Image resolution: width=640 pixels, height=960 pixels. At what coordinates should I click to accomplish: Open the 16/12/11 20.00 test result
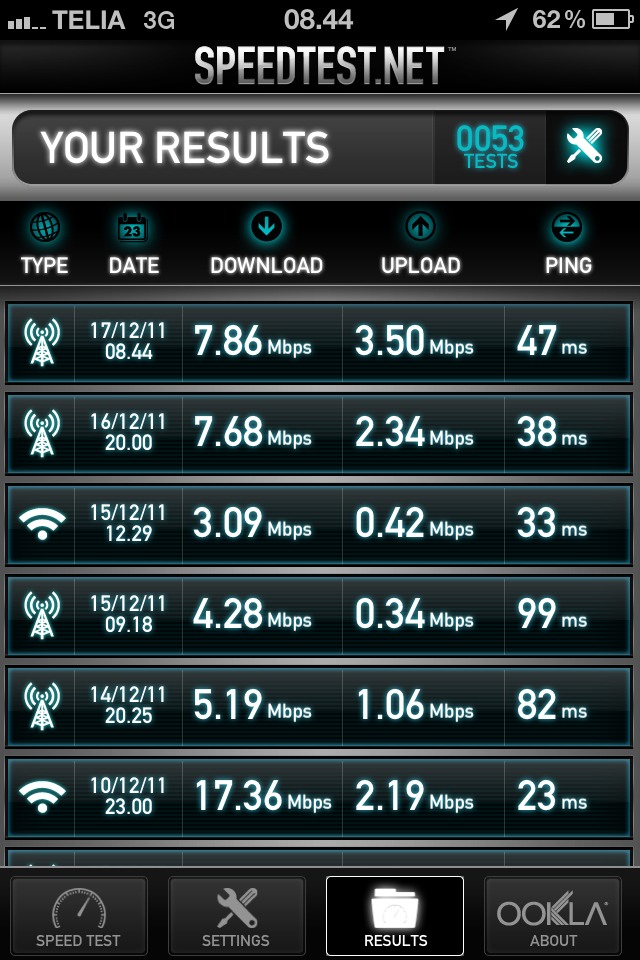[x=319, y=434]
